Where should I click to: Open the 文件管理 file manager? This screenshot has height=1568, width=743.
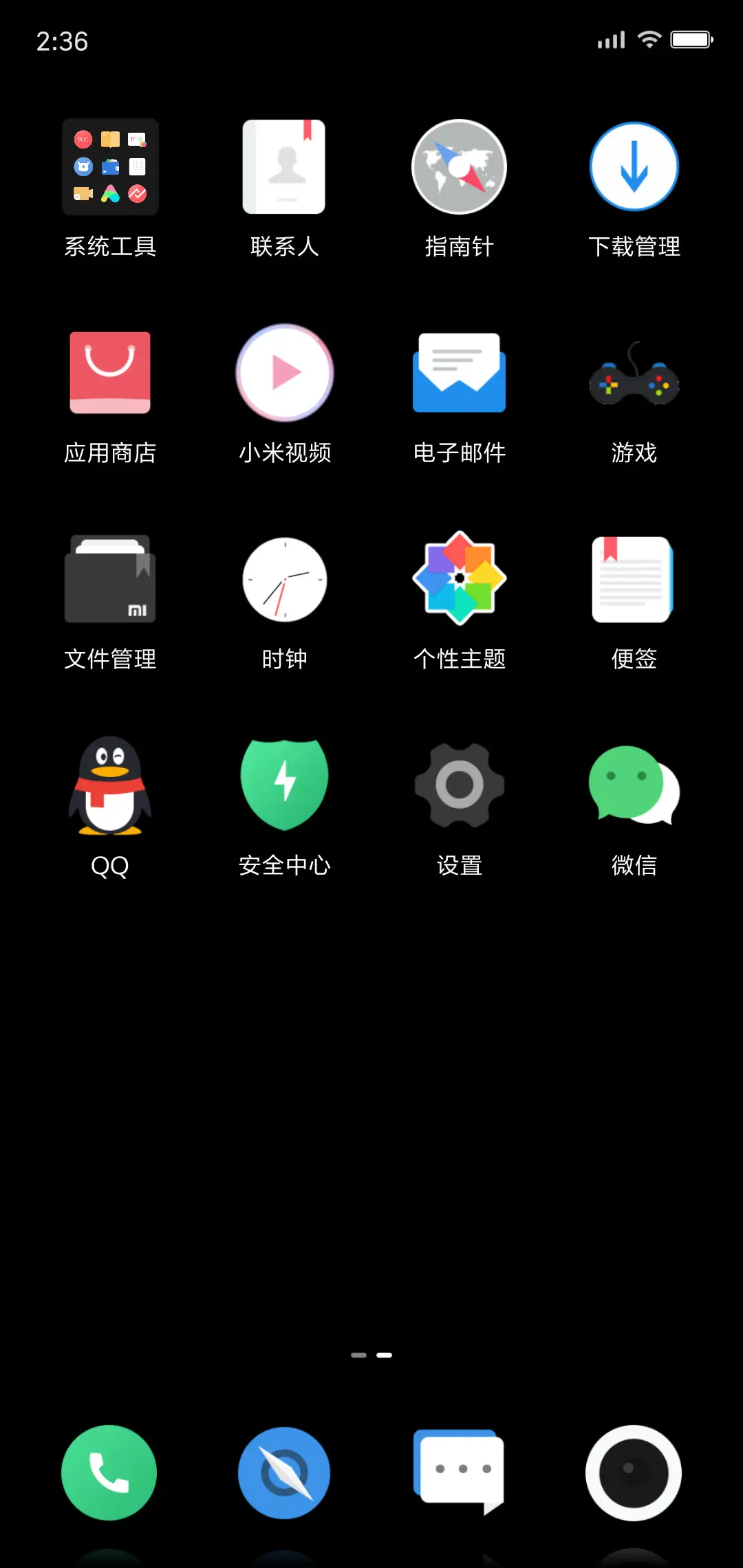110,578
